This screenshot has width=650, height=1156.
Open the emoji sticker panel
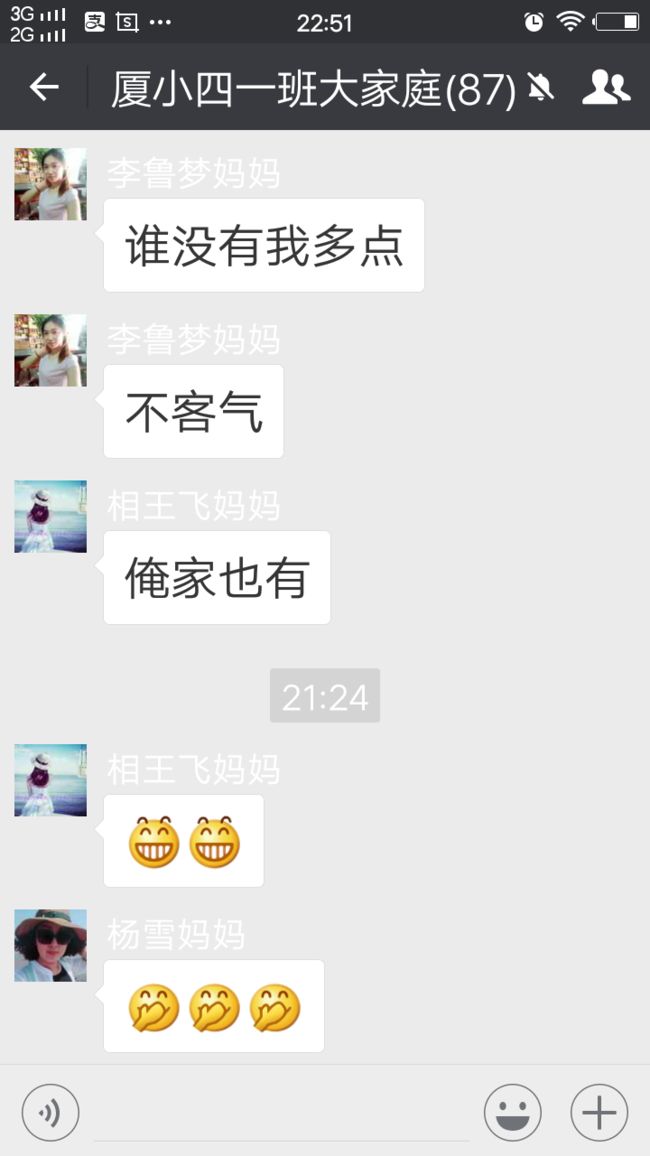(x=512, y=1113)
